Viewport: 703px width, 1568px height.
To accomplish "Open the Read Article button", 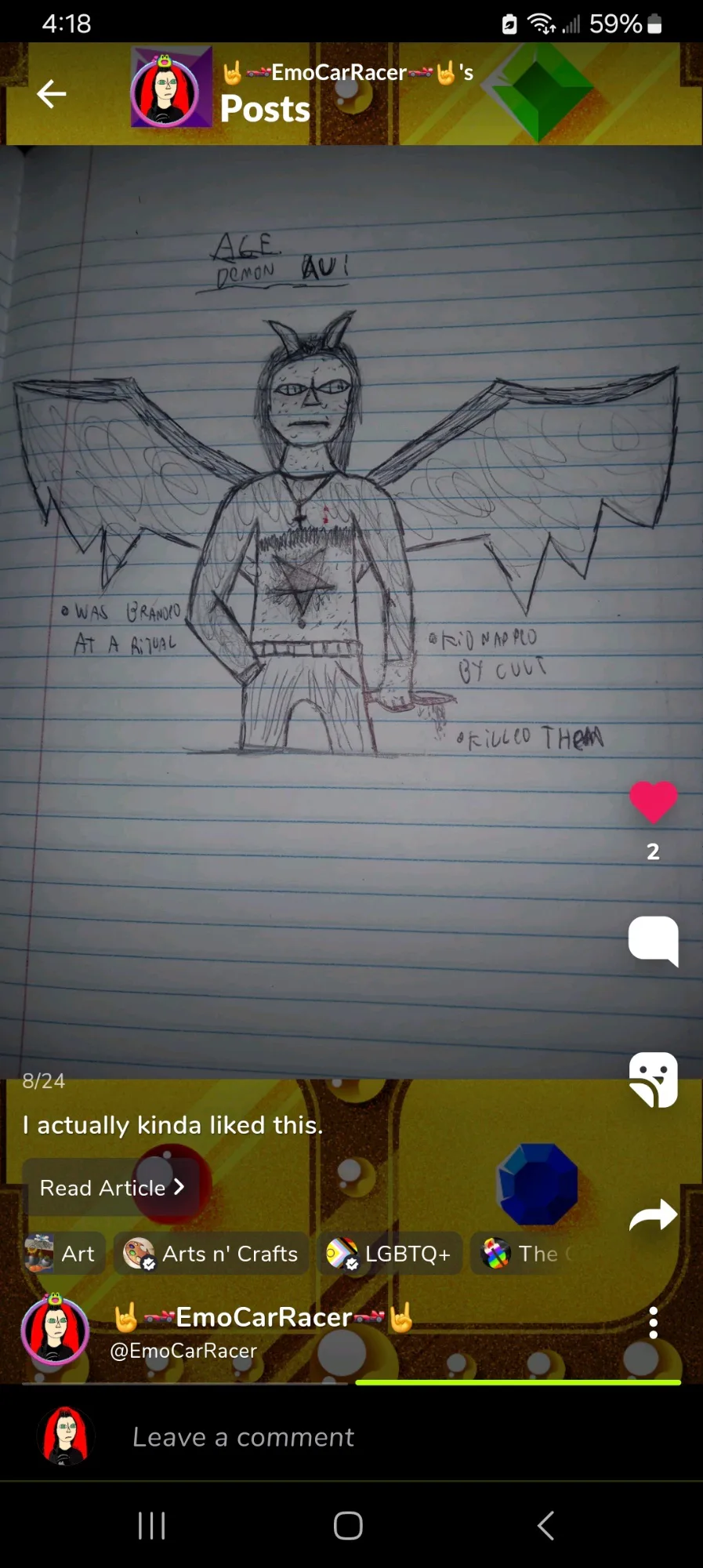I will pos(112,1187).
